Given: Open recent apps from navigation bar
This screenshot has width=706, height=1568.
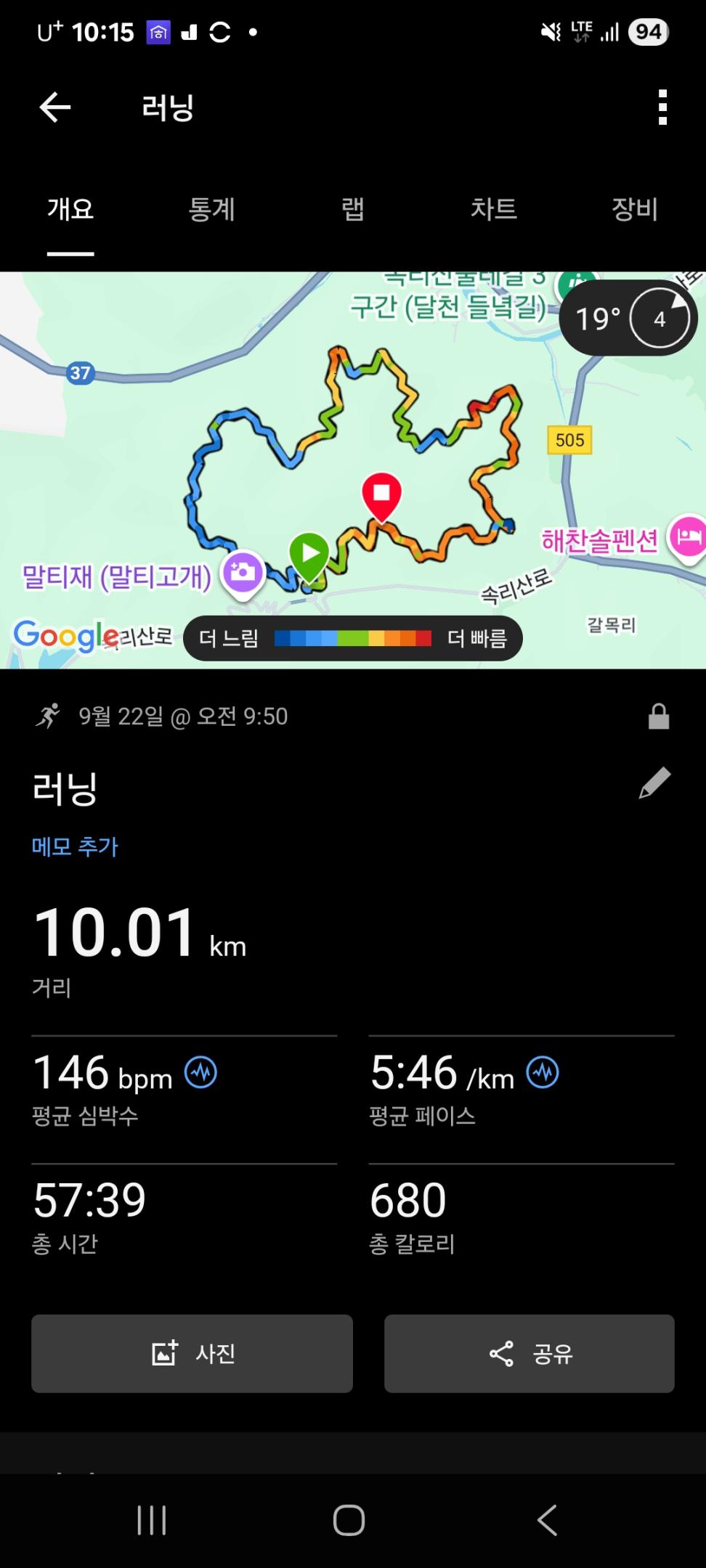Looking at the screenshot, I should [152, 1520].
